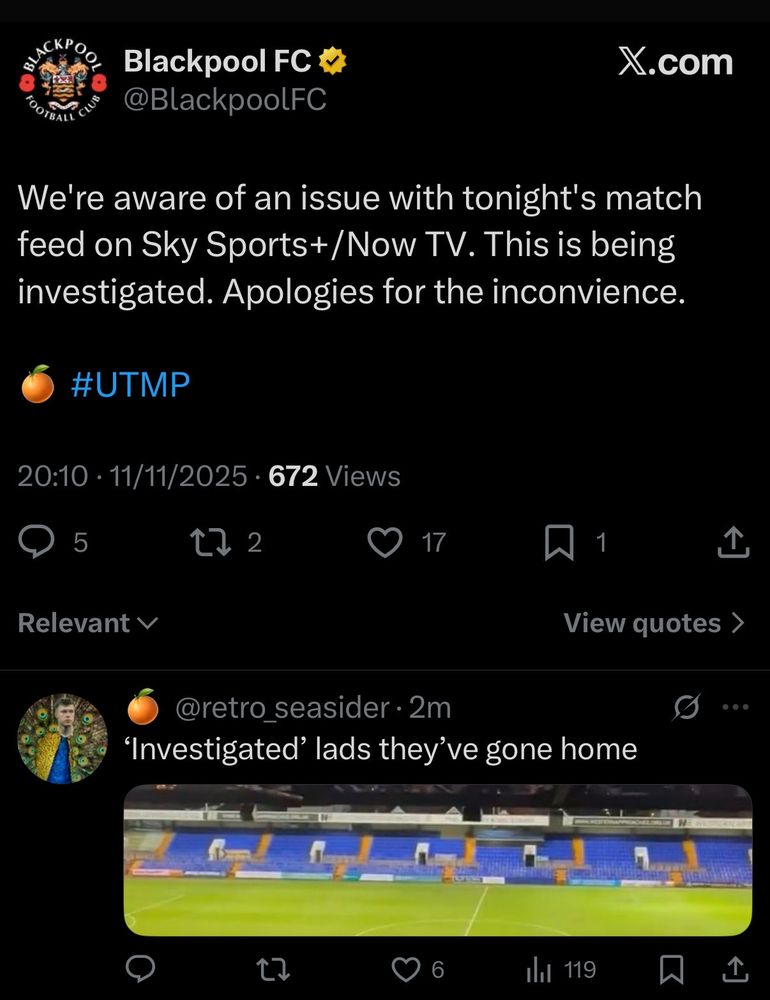
Task: Reply to @retro_seasider's comment
Action: (x=142, y=968)
